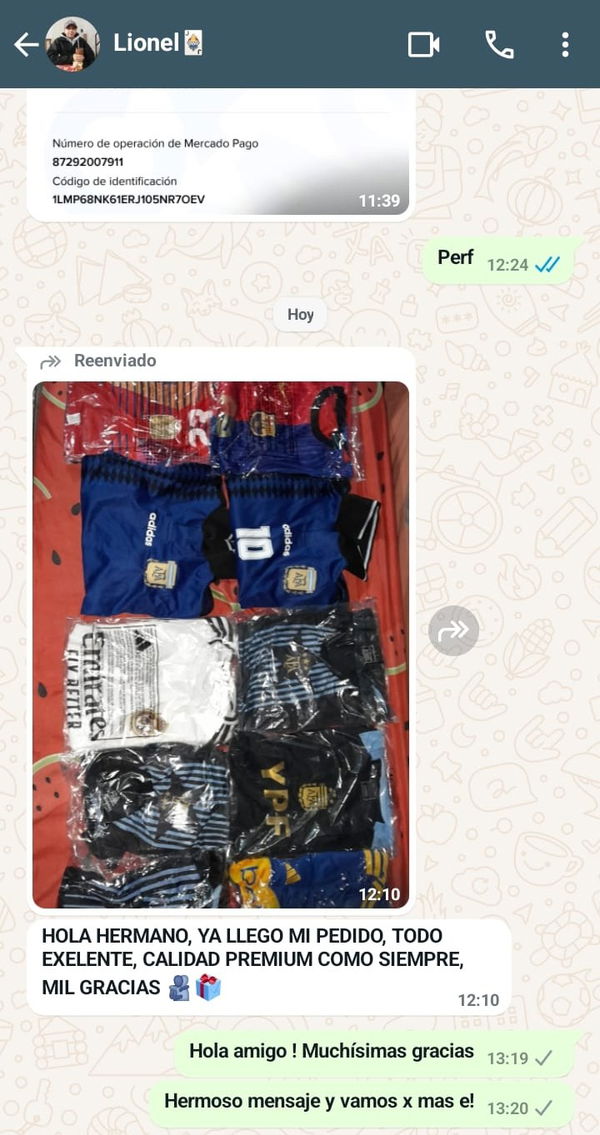Start a voice call with Lionel

click(x=498, y=44)
